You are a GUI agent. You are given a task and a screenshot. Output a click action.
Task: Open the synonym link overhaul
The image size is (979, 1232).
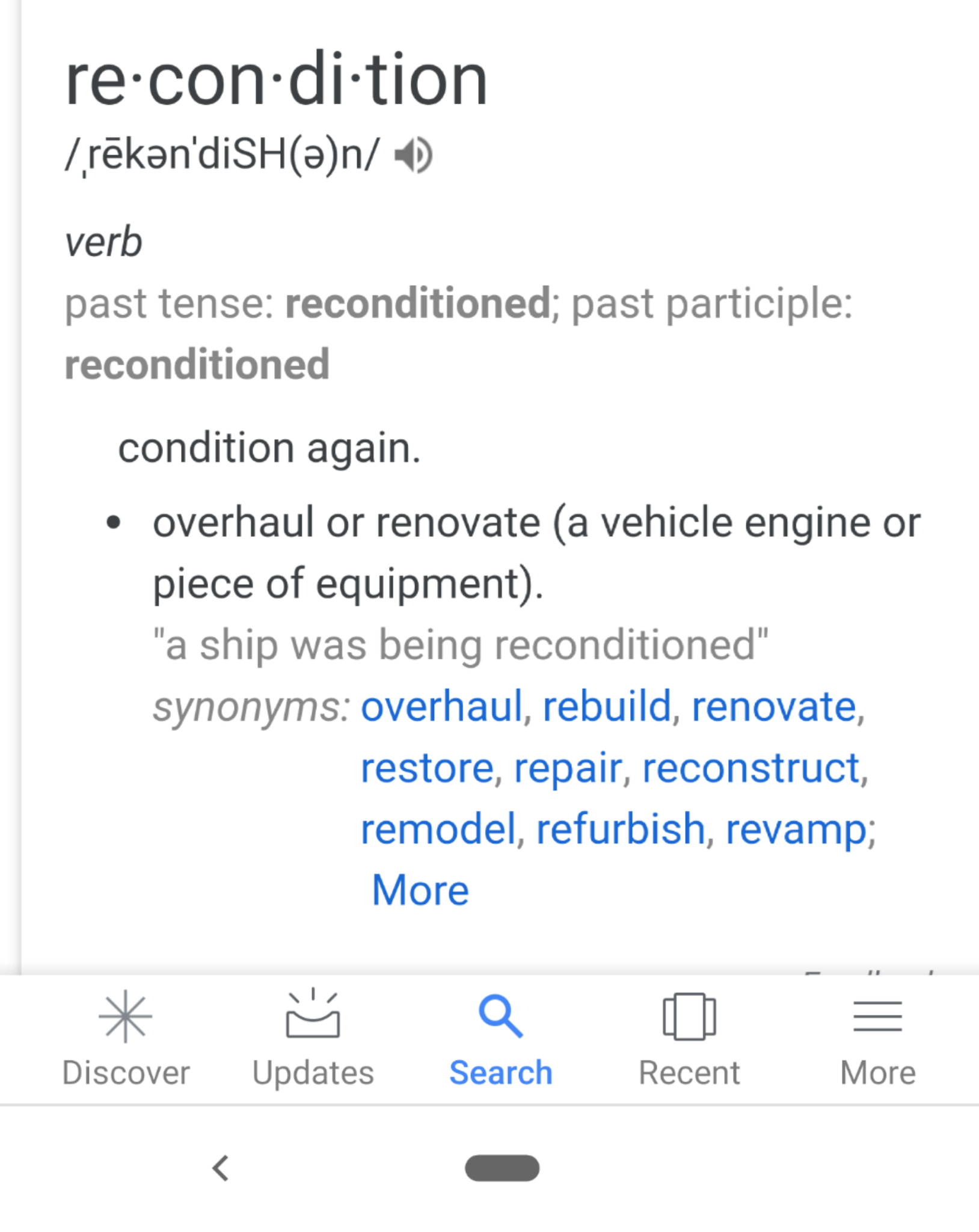441,706
